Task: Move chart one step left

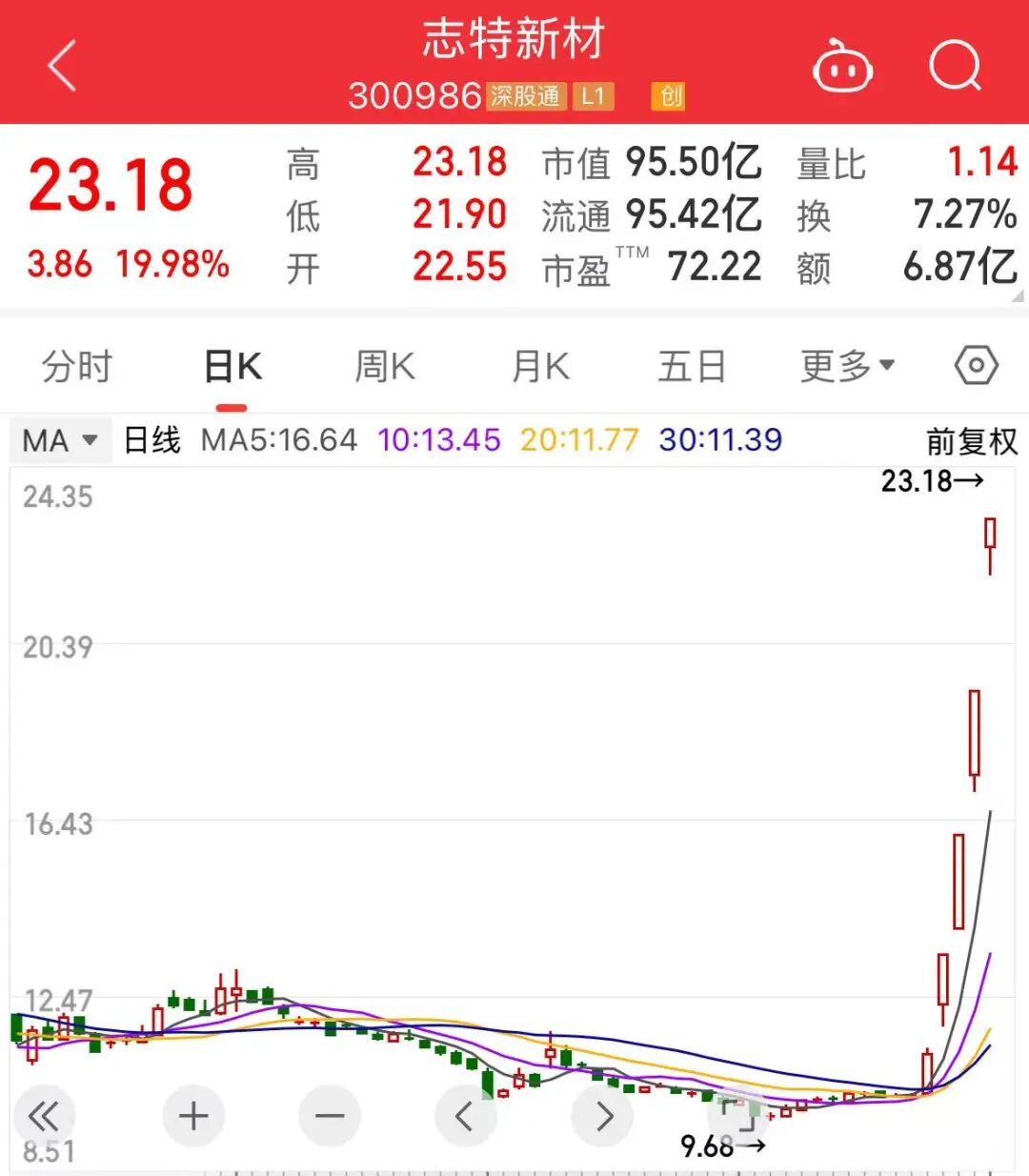Action: click(465, 1116)
